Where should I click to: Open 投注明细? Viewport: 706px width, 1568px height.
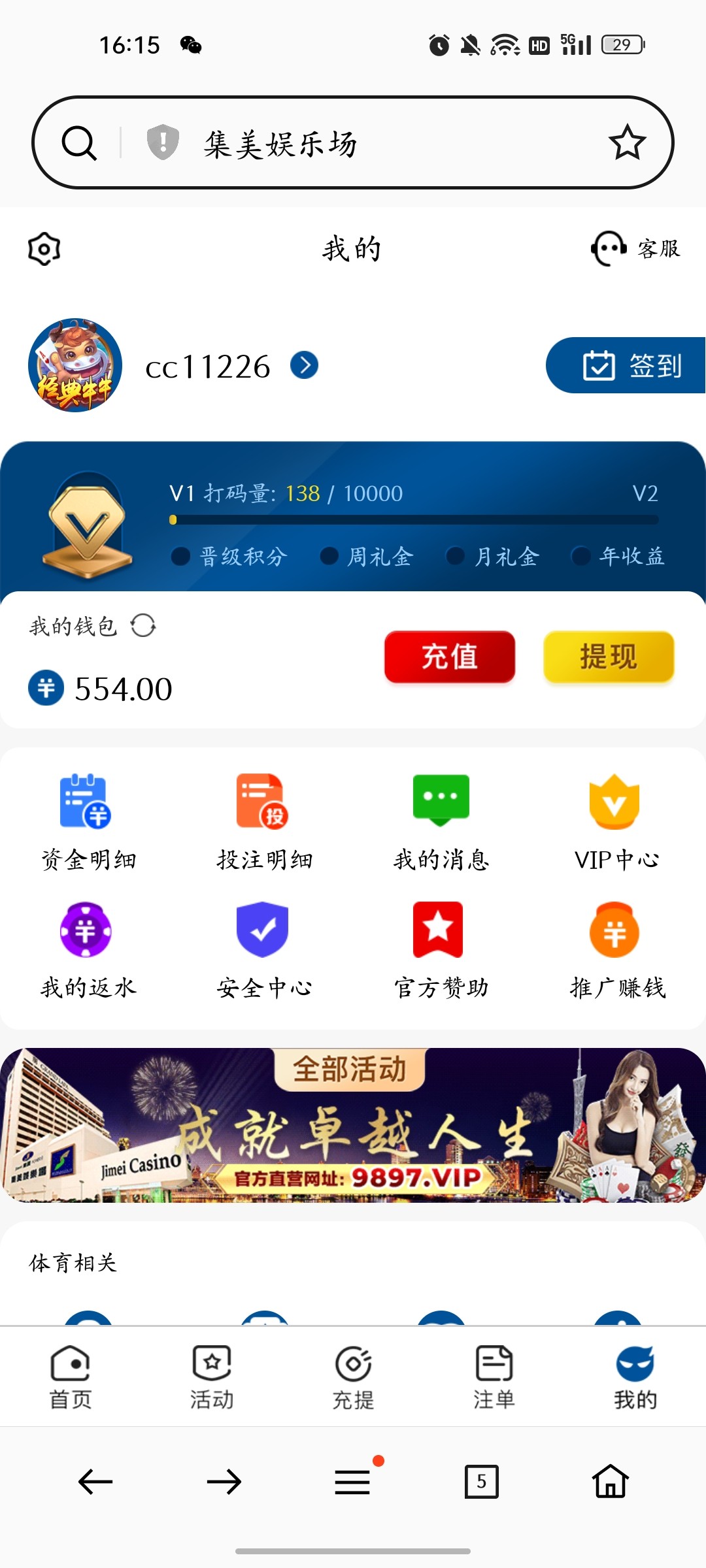pyautogui.click(x=264, y=821)
